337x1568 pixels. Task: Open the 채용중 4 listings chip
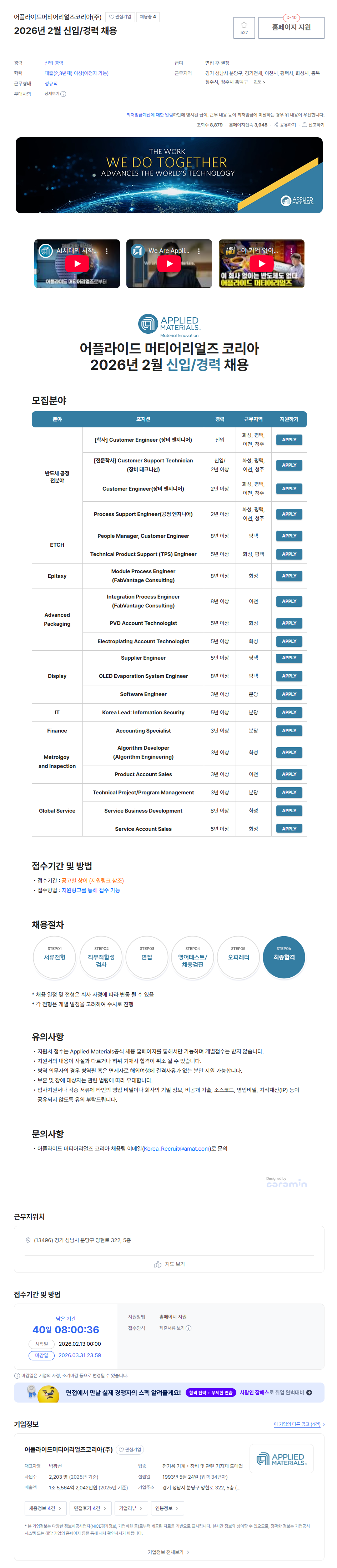(x=148, y=16)
